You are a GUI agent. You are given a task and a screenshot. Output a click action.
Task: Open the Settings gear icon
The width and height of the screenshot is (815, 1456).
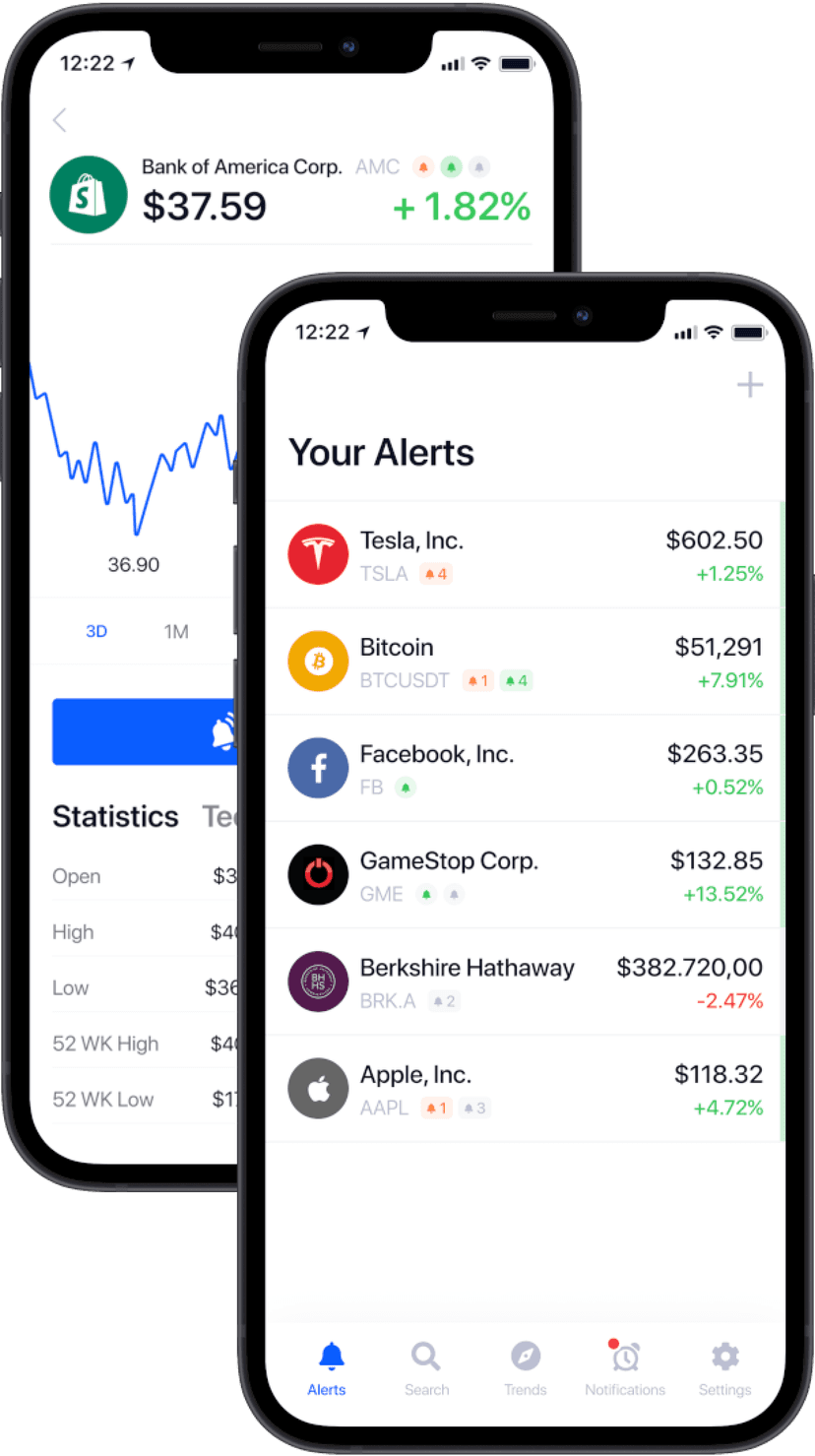pyautogui.click(x=724, y=1361)
